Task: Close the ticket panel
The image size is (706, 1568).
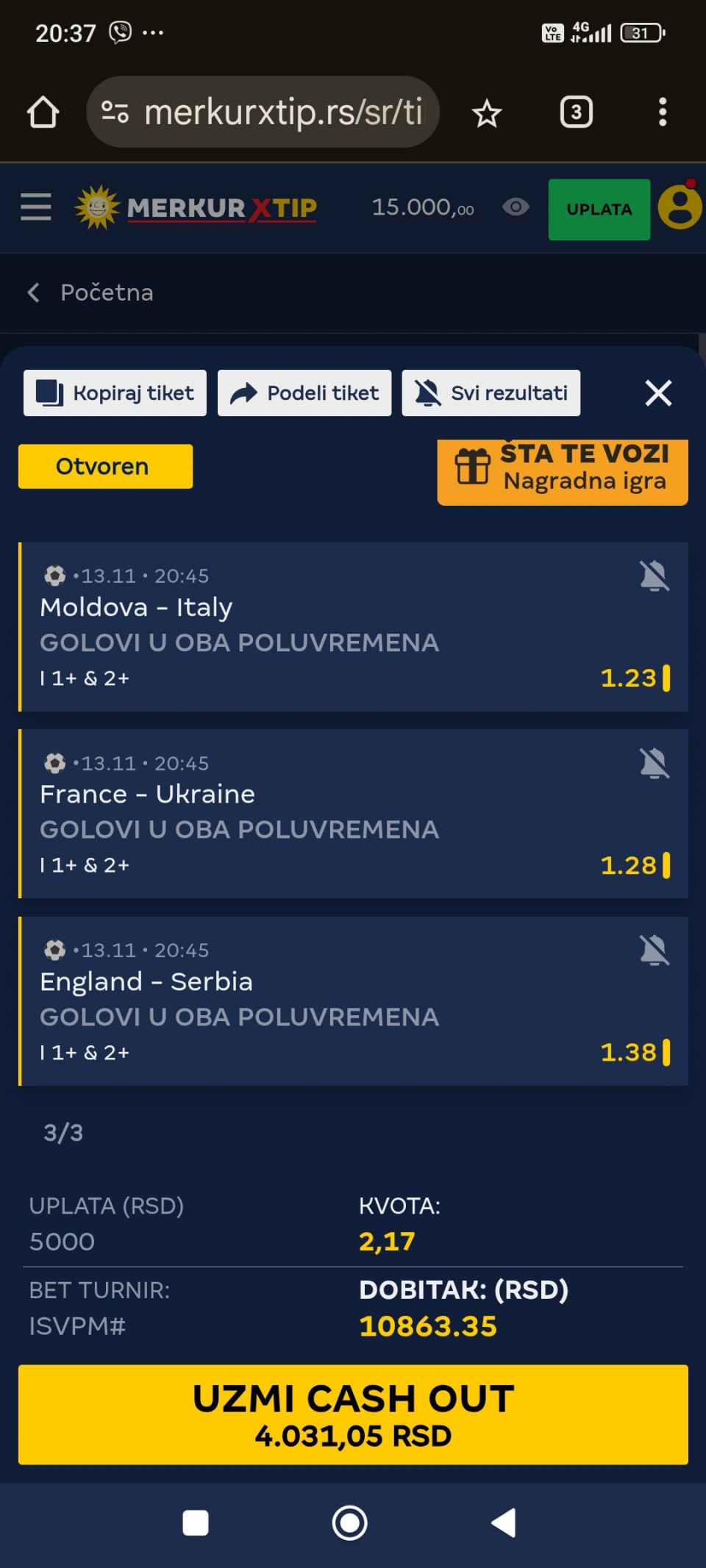Action: (x=658, y=393)
